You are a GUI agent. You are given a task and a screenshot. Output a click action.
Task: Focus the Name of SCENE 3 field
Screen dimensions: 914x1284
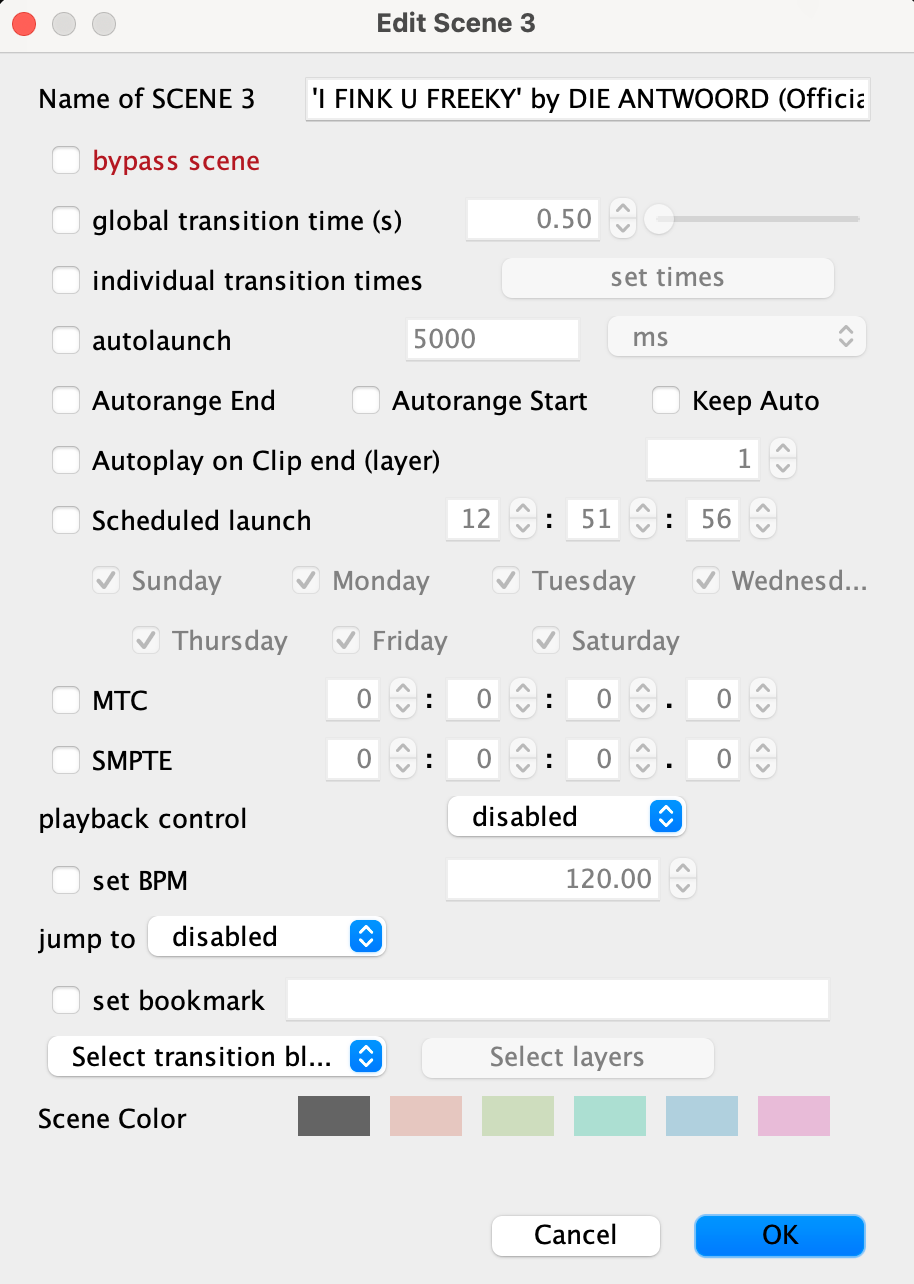(588, 99)
